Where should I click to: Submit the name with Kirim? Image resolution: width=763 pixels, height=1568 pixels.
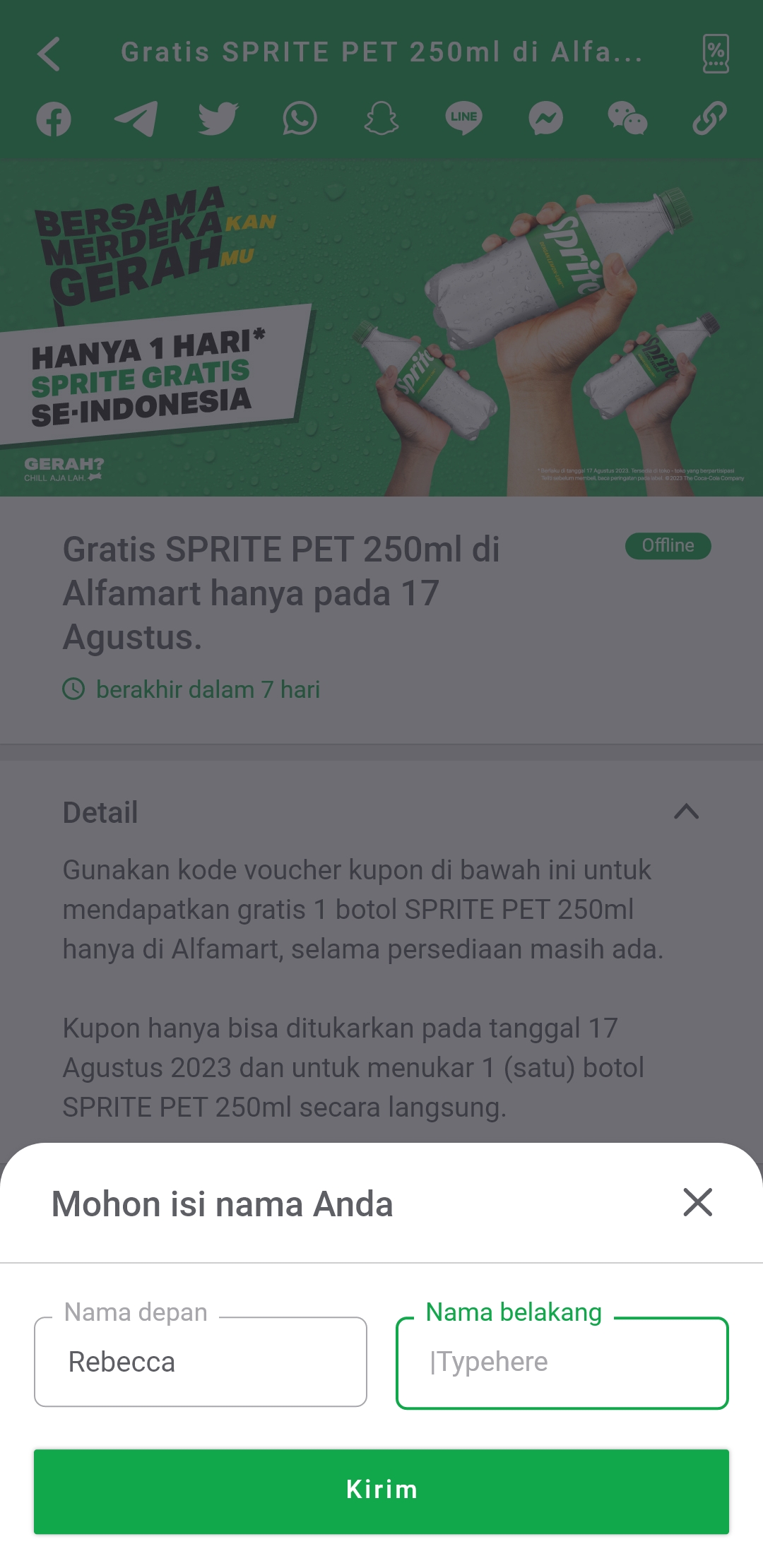[381, 1491]
